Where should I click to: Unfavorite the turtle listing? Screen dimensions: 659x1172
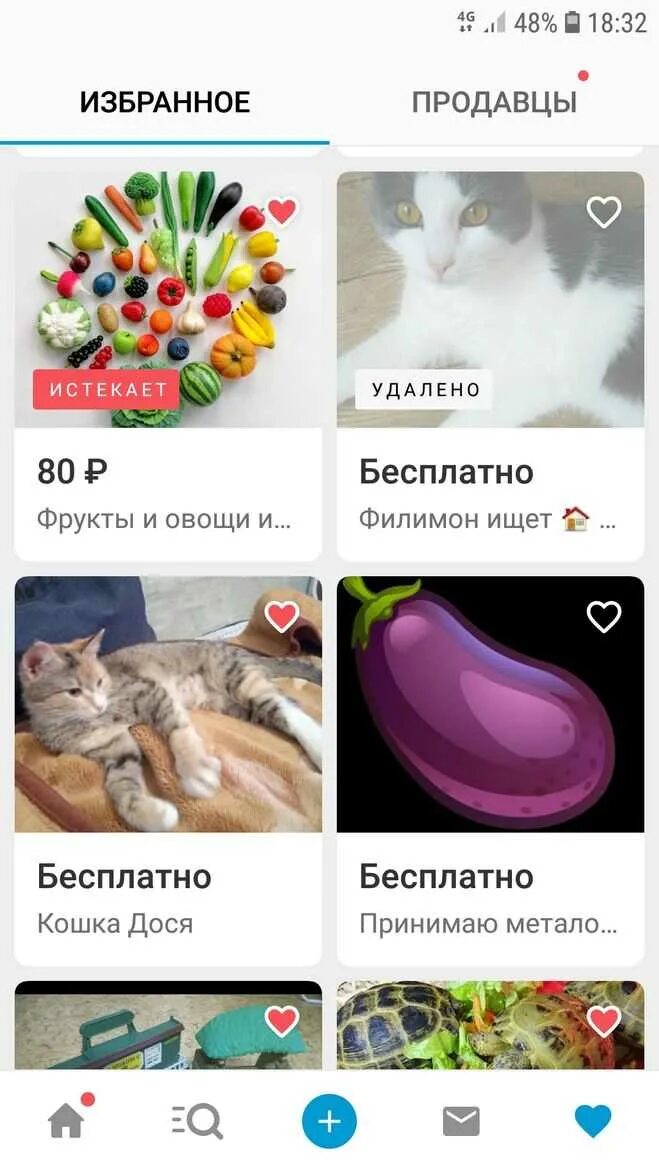pos(603,1021)
